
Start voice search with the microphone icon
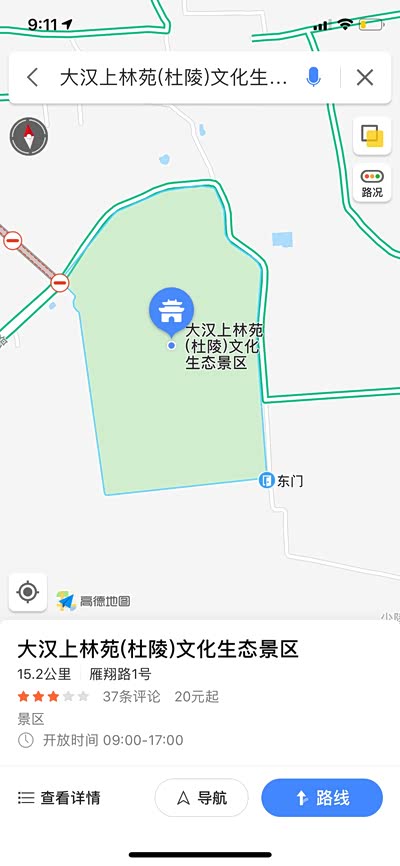pyautogui.click(x=313, y=77)
